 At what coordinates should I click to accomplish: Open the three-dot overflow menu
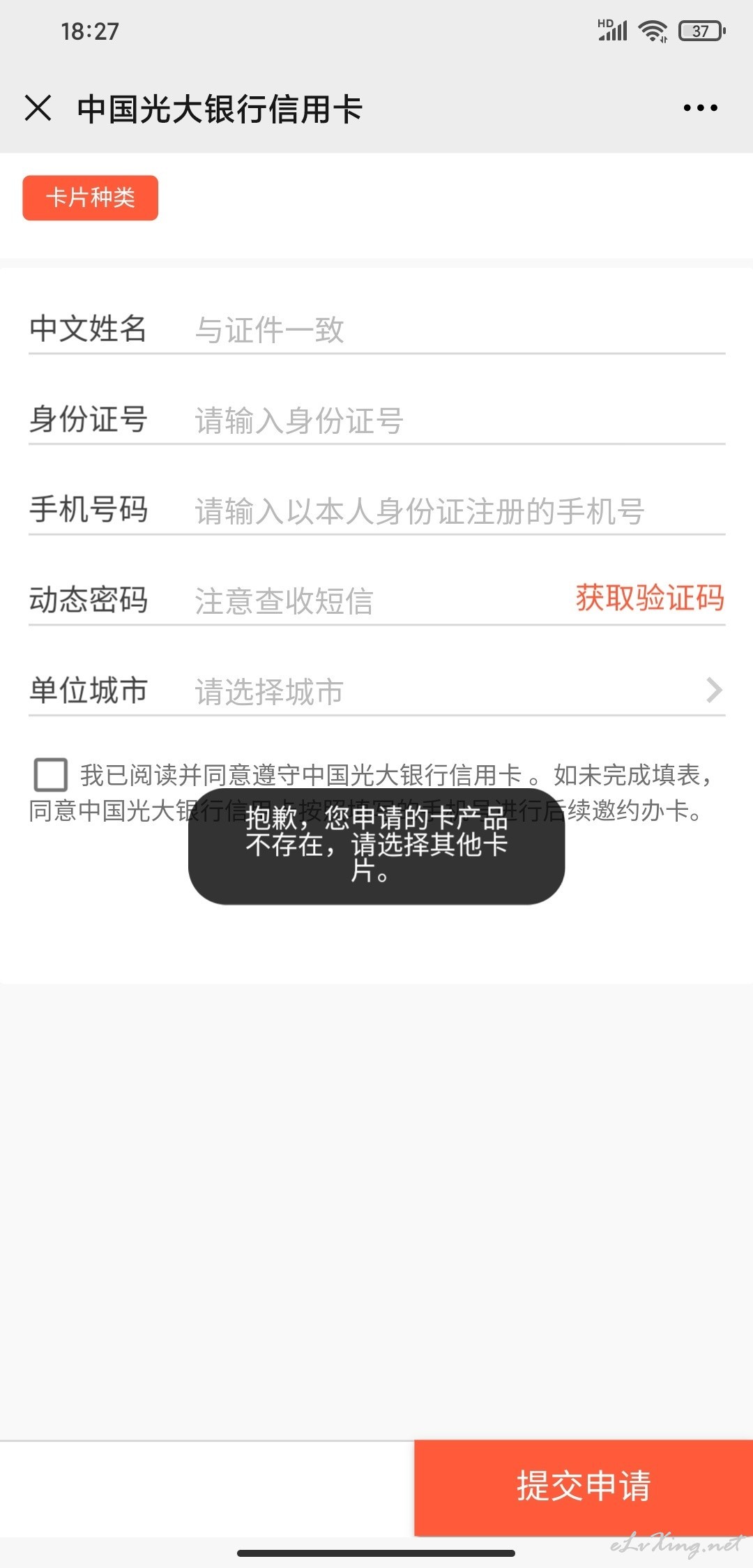coord(701,108)
